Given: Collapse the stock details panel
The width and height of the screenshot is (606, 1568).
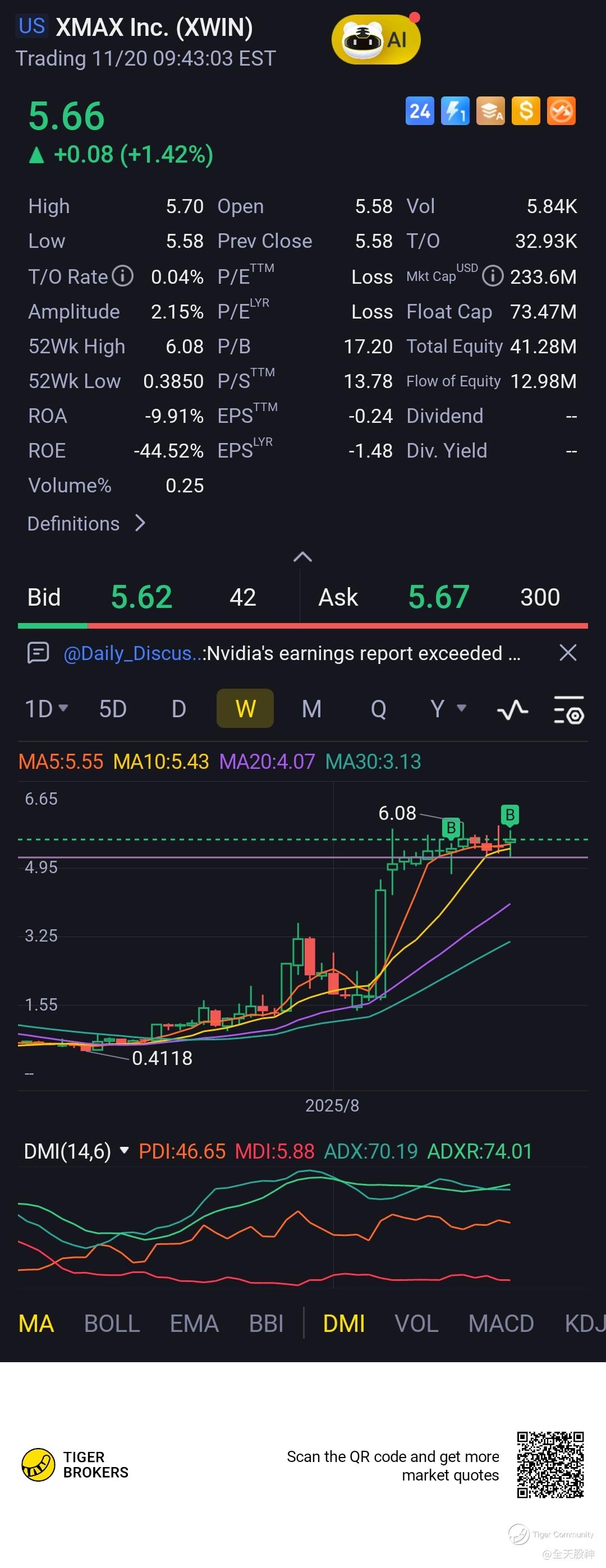Looking at the screenshot, I should coord(302,557).
